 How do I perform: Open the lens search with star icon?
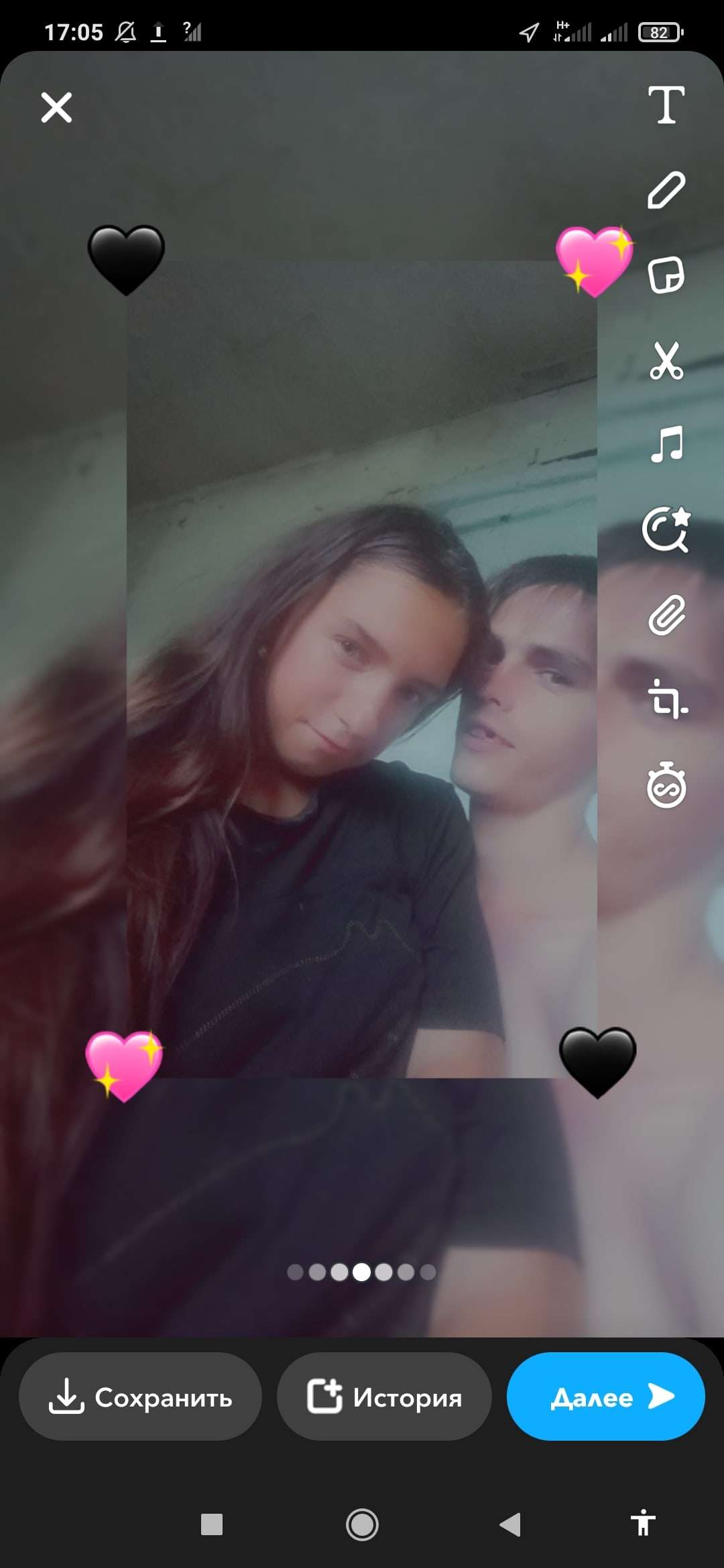666,530
